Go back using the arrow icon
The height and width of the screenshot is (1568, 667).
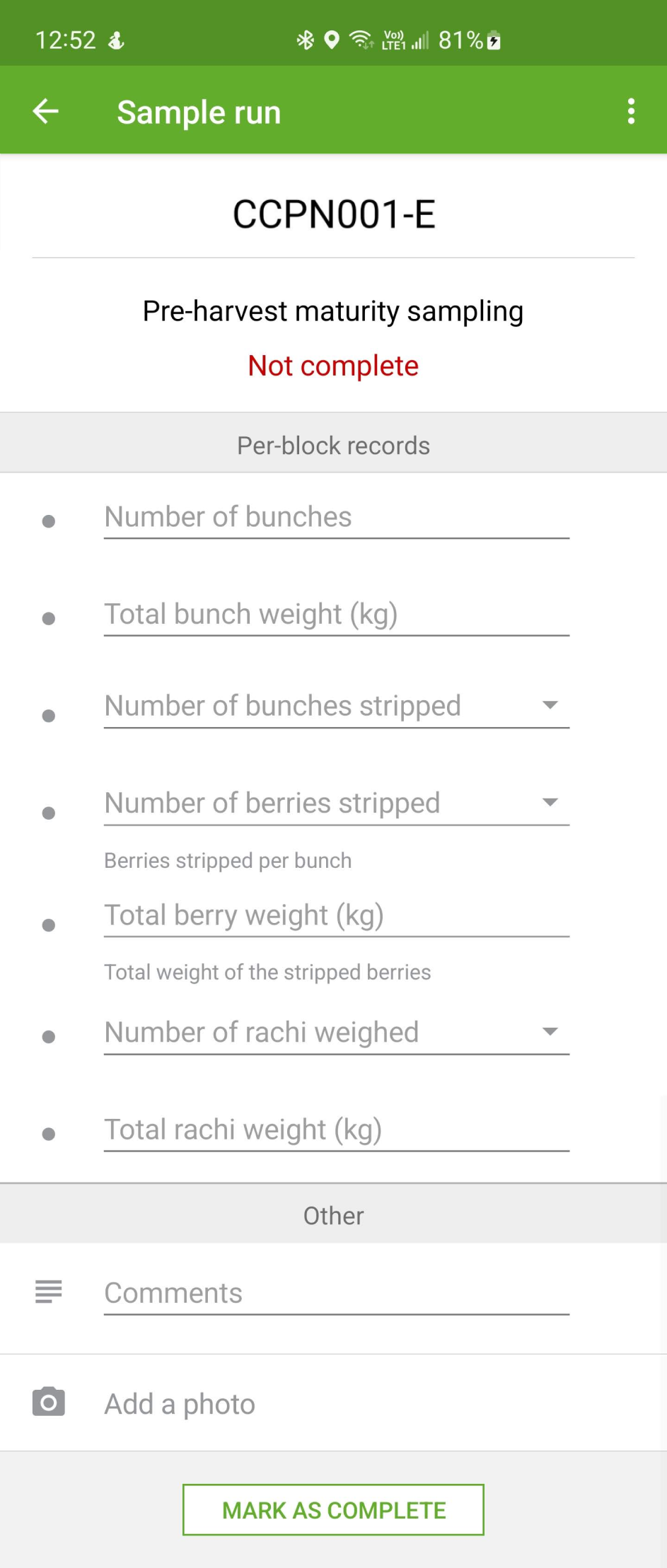(46, 111)
